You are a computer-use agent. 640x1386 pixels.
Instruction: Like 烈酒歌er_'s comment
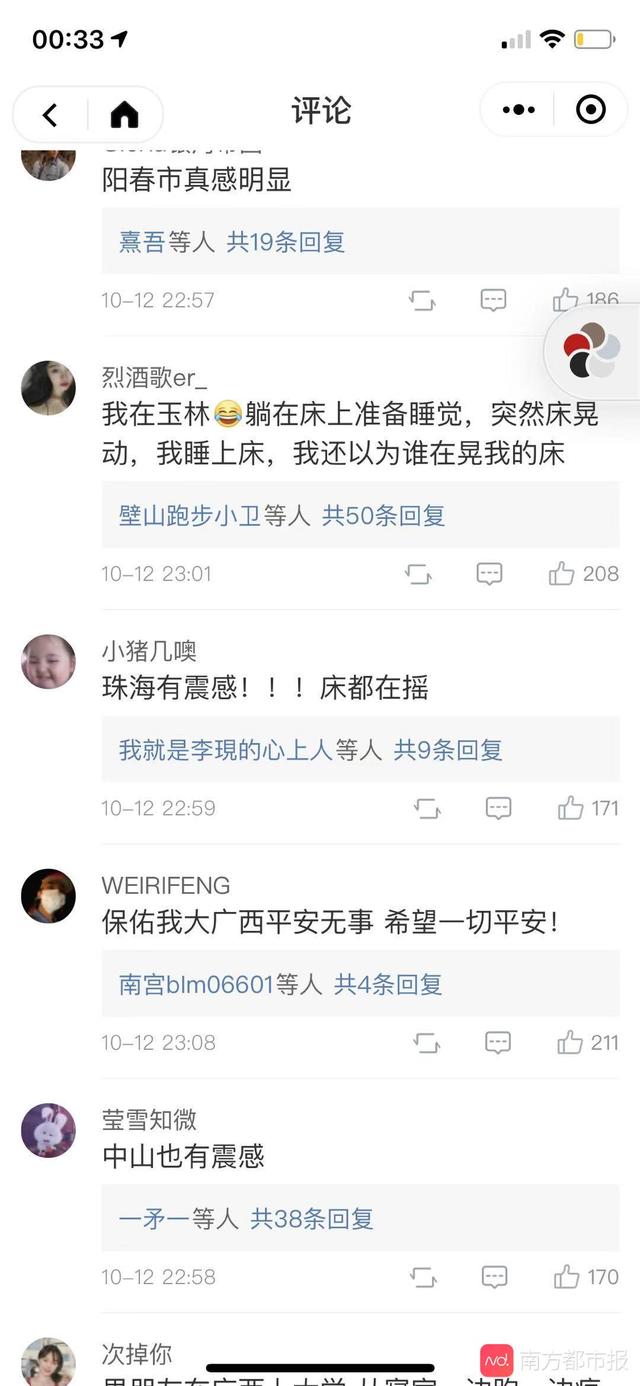click(562, 574)
